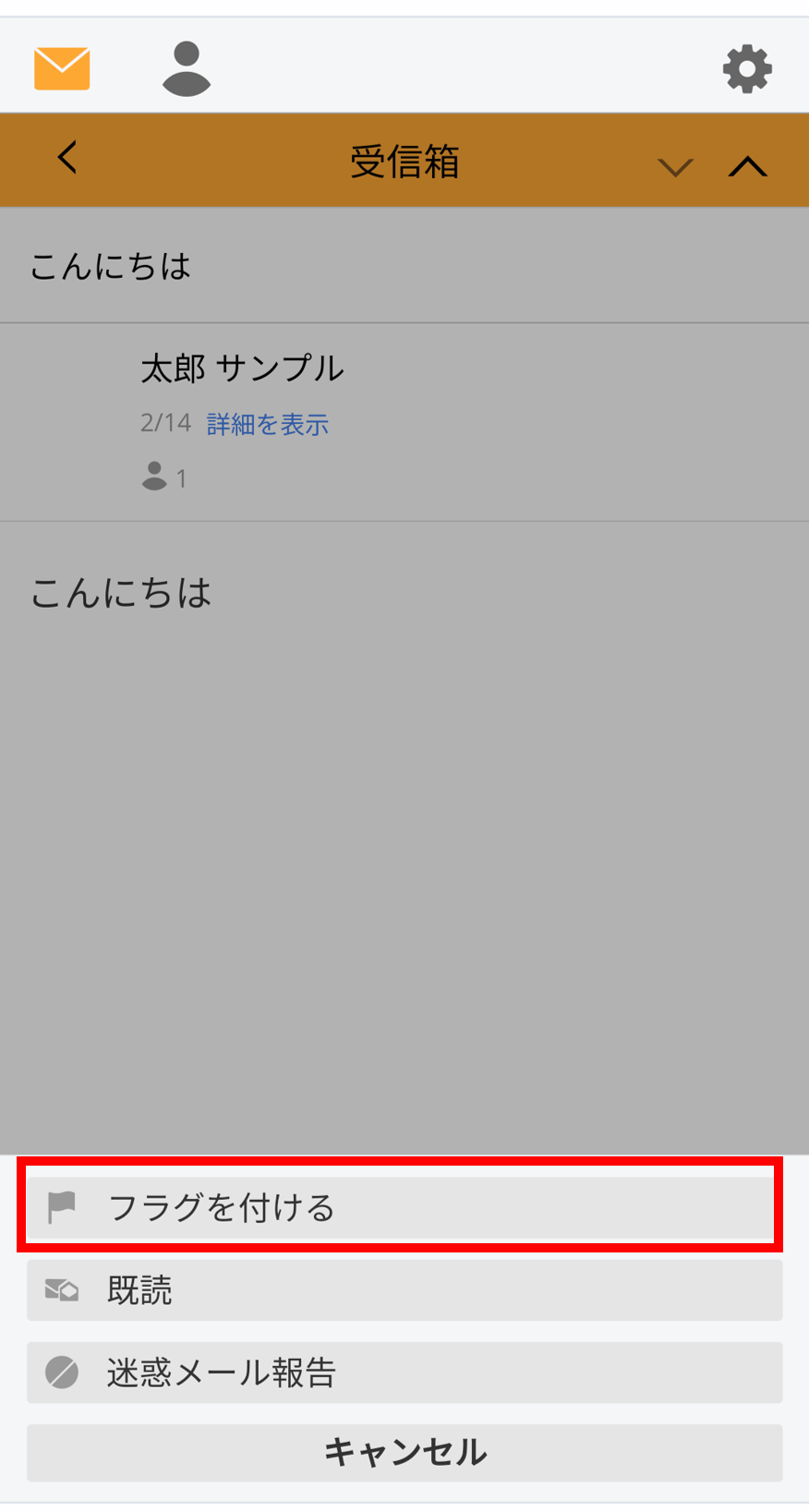Show message details via 詳細を表示

coord(268,424)
